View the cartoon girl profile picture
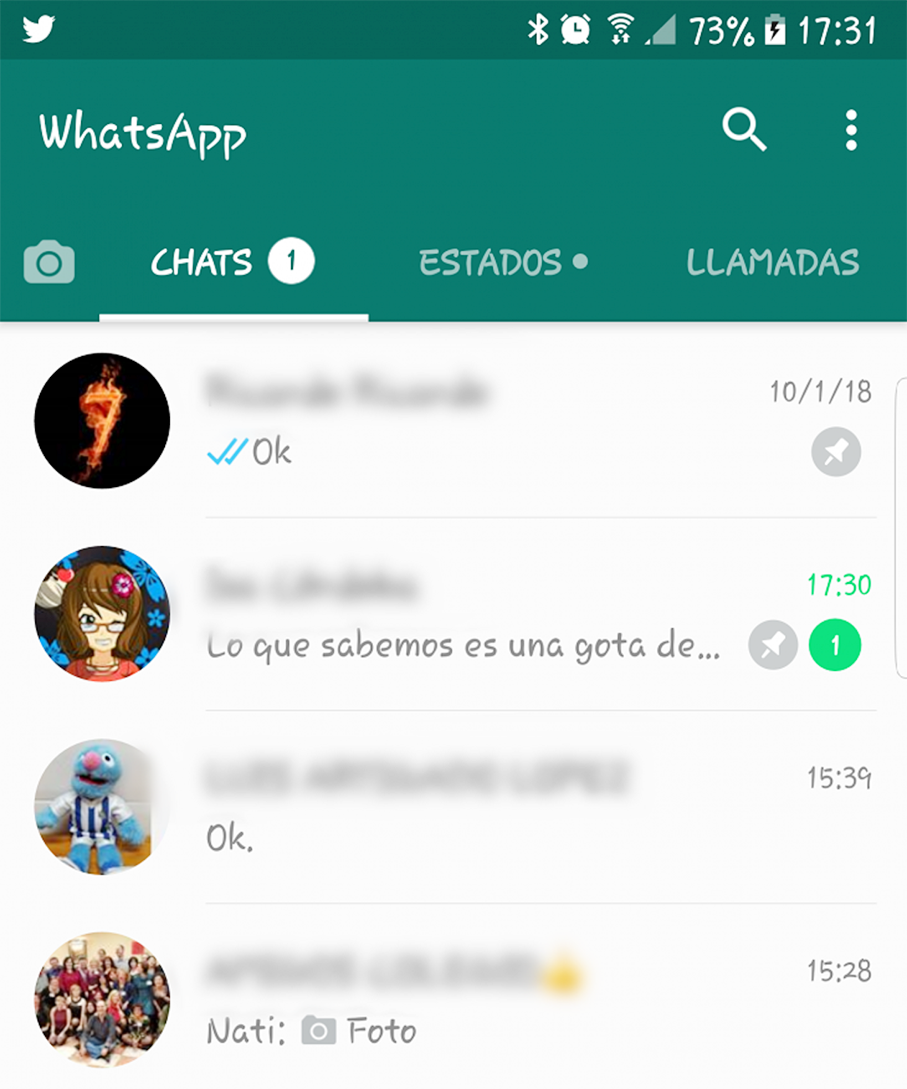907x1089 pixels. point(102,614)
